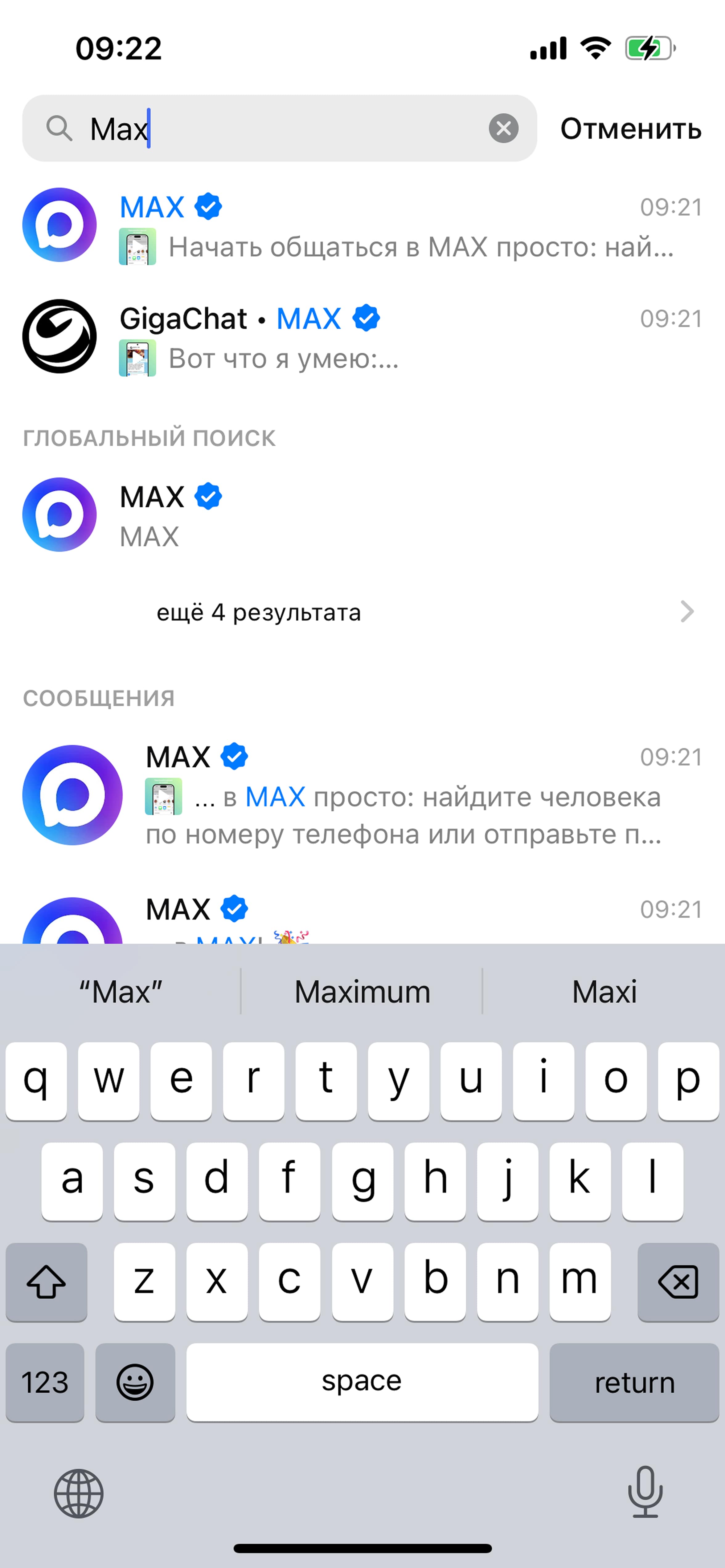The width and height of the screenshot is (725, 1568).
Task: Focus the search field containing Max
Action: coord(280,128)
